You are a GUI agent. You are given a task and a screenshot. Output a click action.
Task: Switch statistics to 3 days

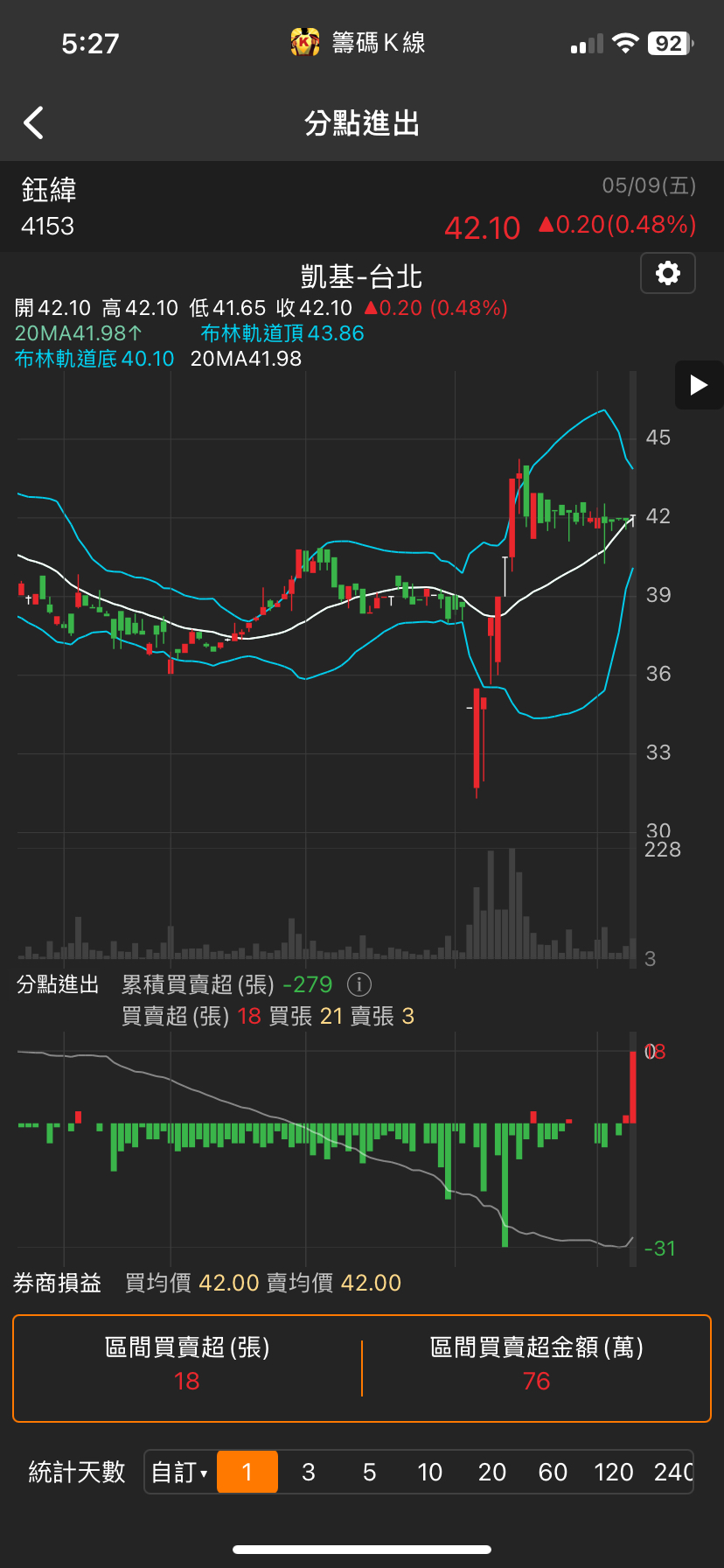tap(309, 1473)
